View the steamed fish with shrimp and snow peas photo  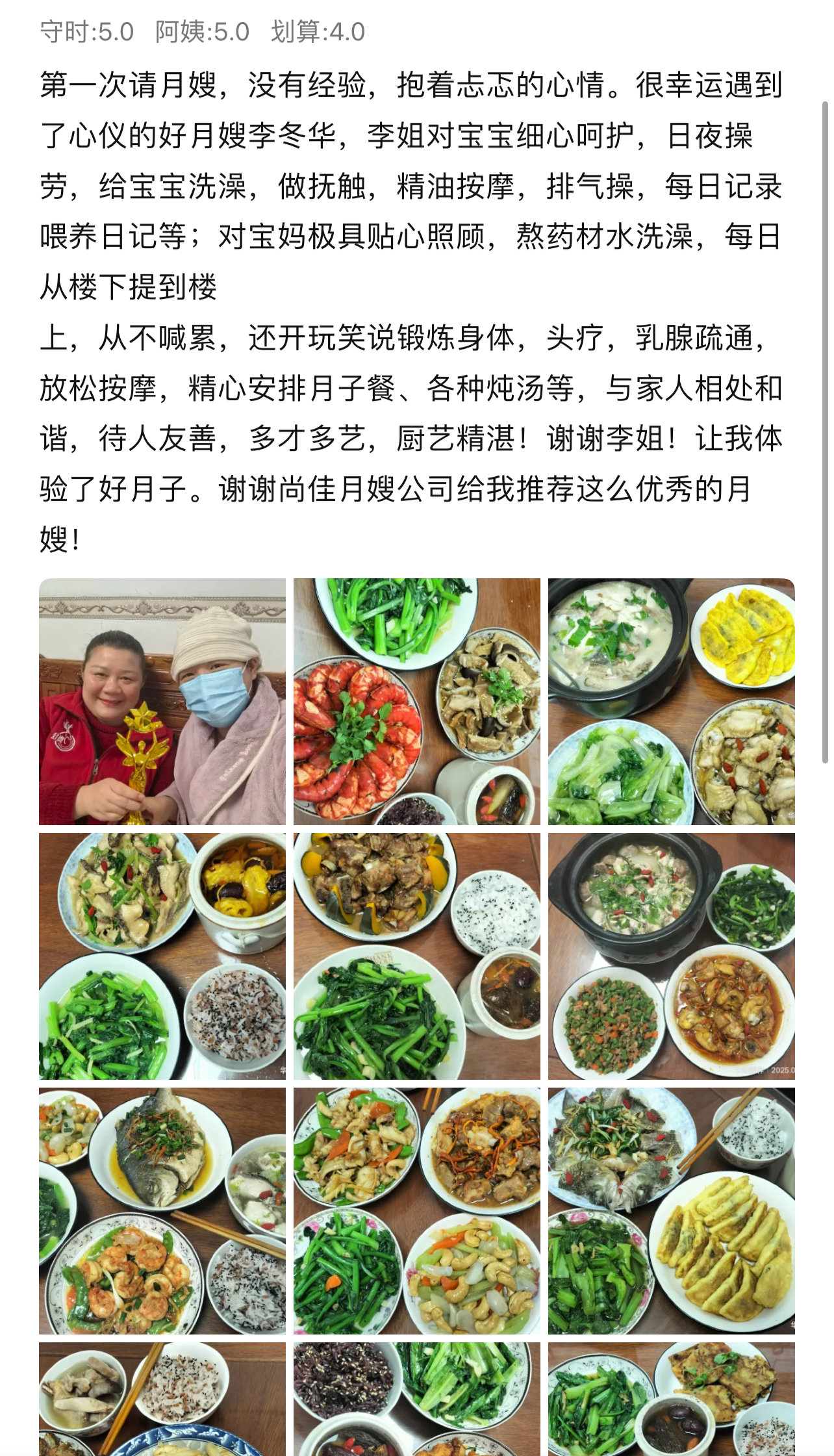point(162,1210)
